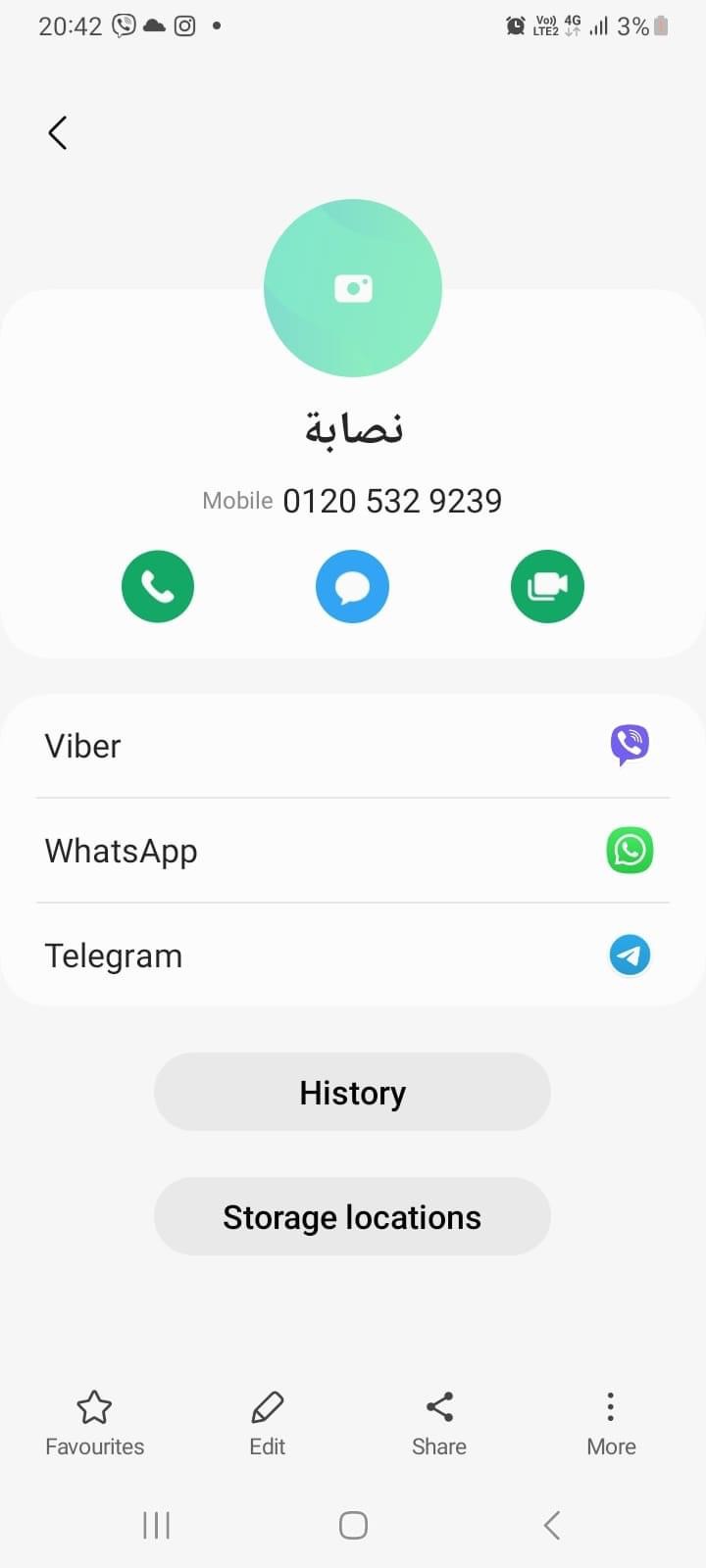View the contact's History
The height and width of the screenshot is (1568, 706).
pyautogui.click(x=352, y=1092)
